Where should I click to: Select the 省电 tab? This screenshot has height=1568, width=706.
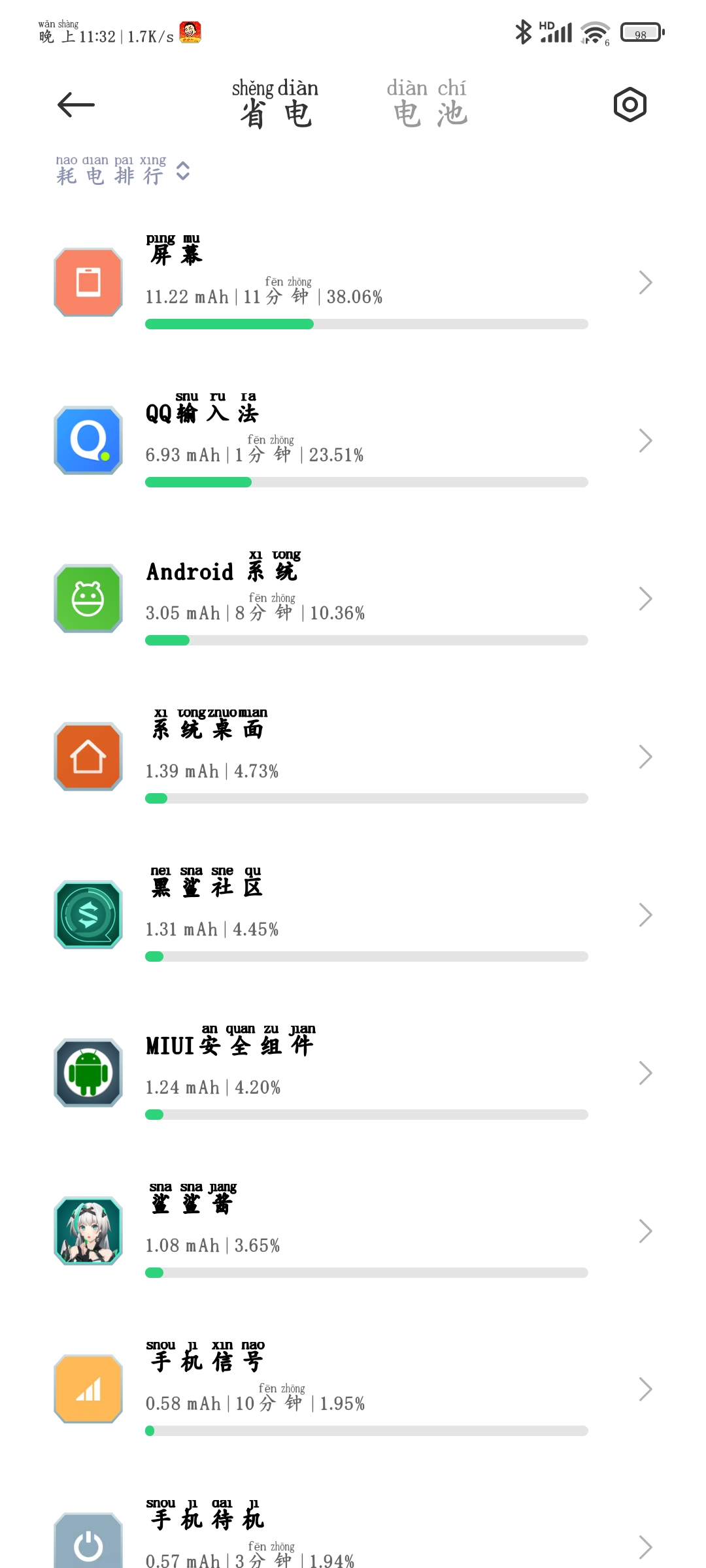275,104
